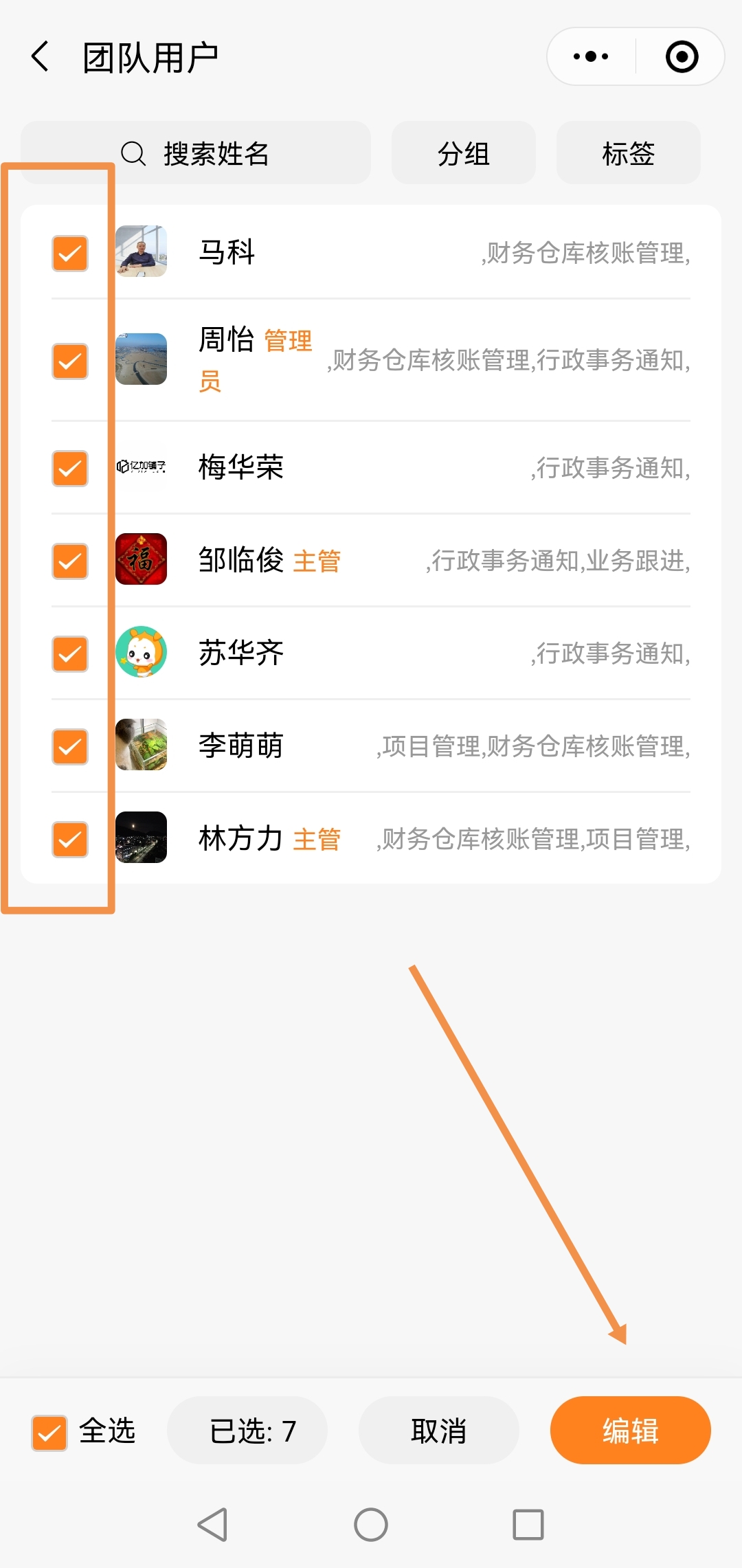This screenshot has width=742, height=1568.
Task: Open the 分组 filter
Action: click(x=463, y=153)
